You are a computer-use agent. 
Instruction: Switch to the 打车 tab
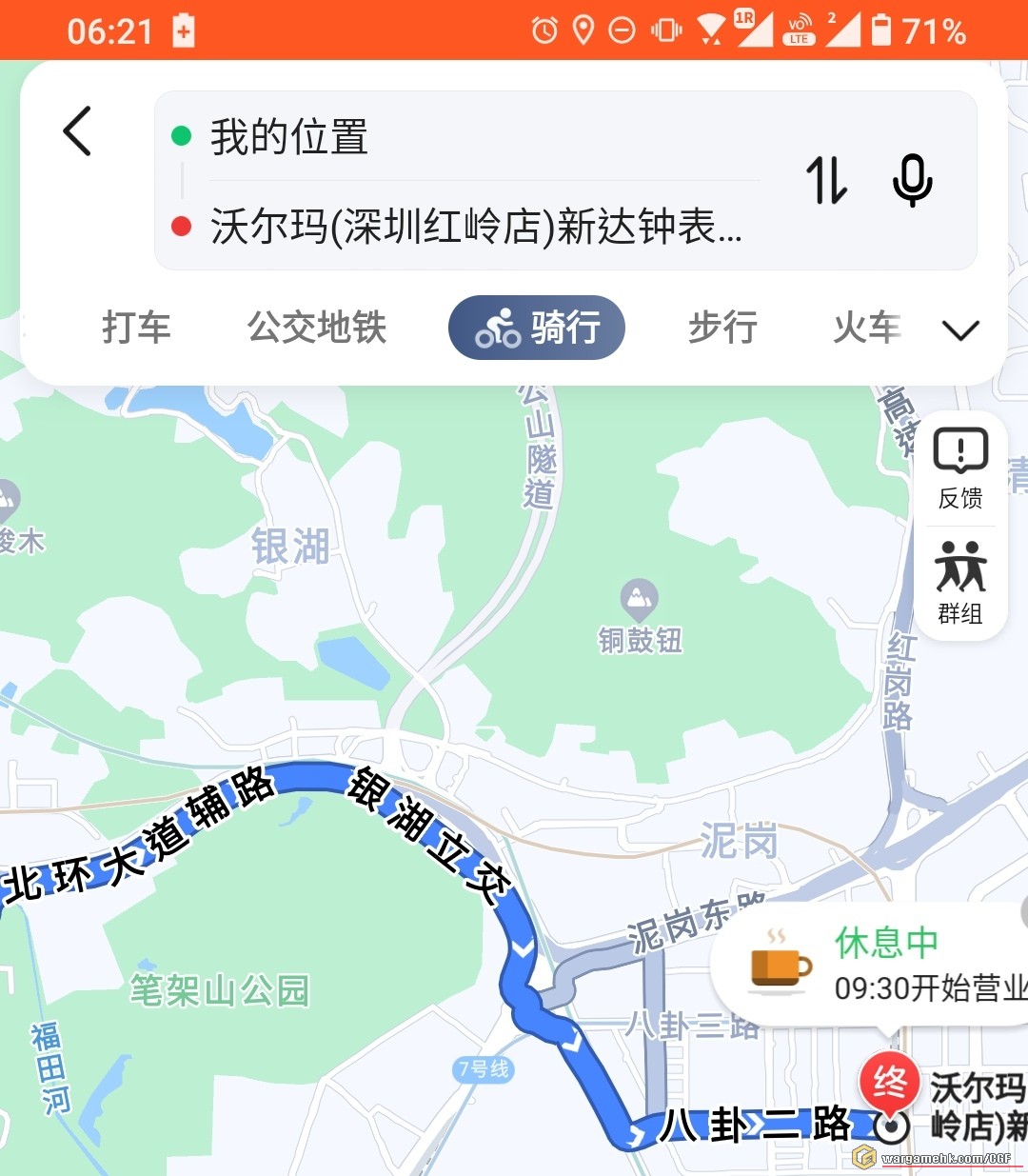click(136, 328)
